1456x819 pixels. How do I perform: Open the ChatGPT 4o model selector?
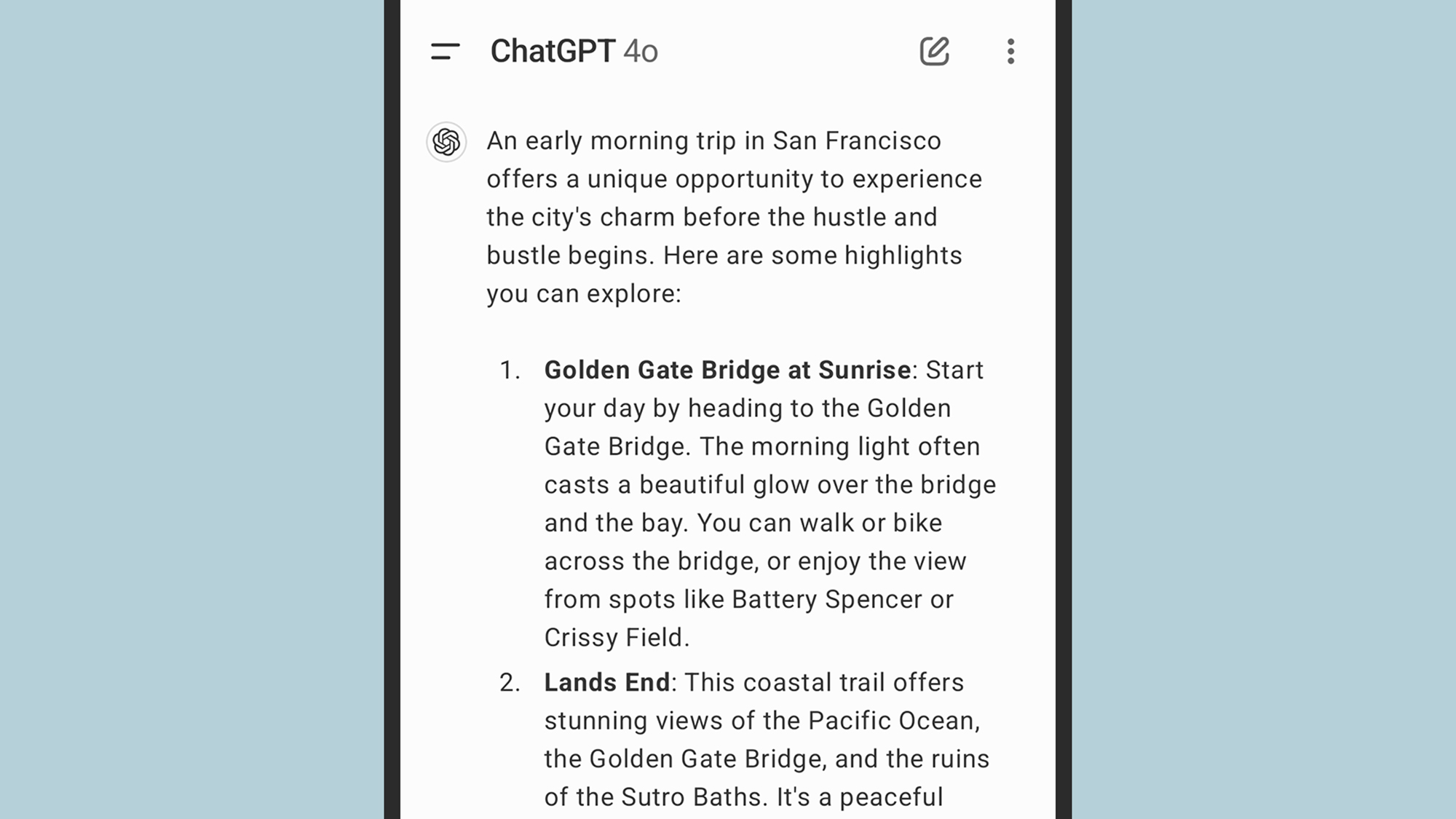pos(574,52)
